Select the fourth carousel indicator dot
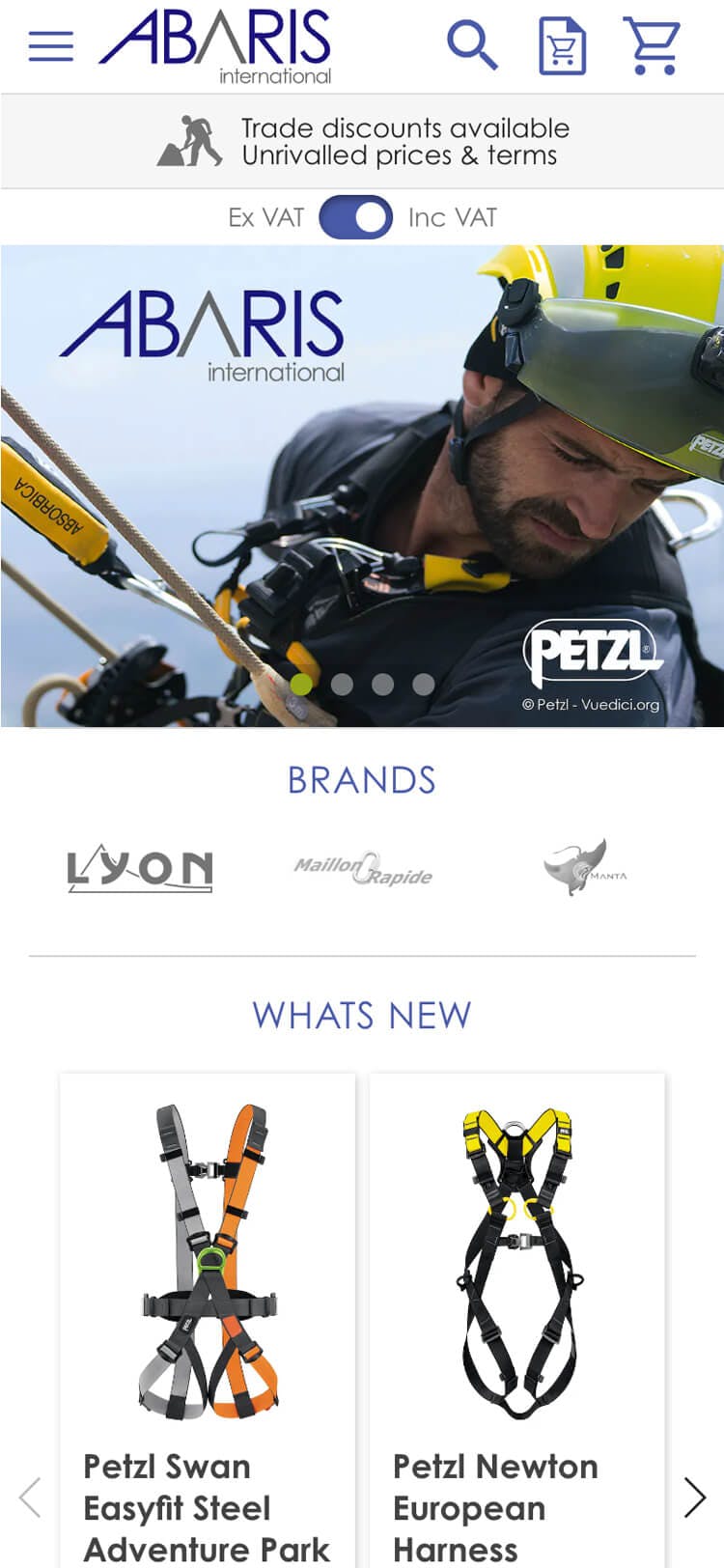The height and width of the screenshot is (1568, 724). coord(422,685)
